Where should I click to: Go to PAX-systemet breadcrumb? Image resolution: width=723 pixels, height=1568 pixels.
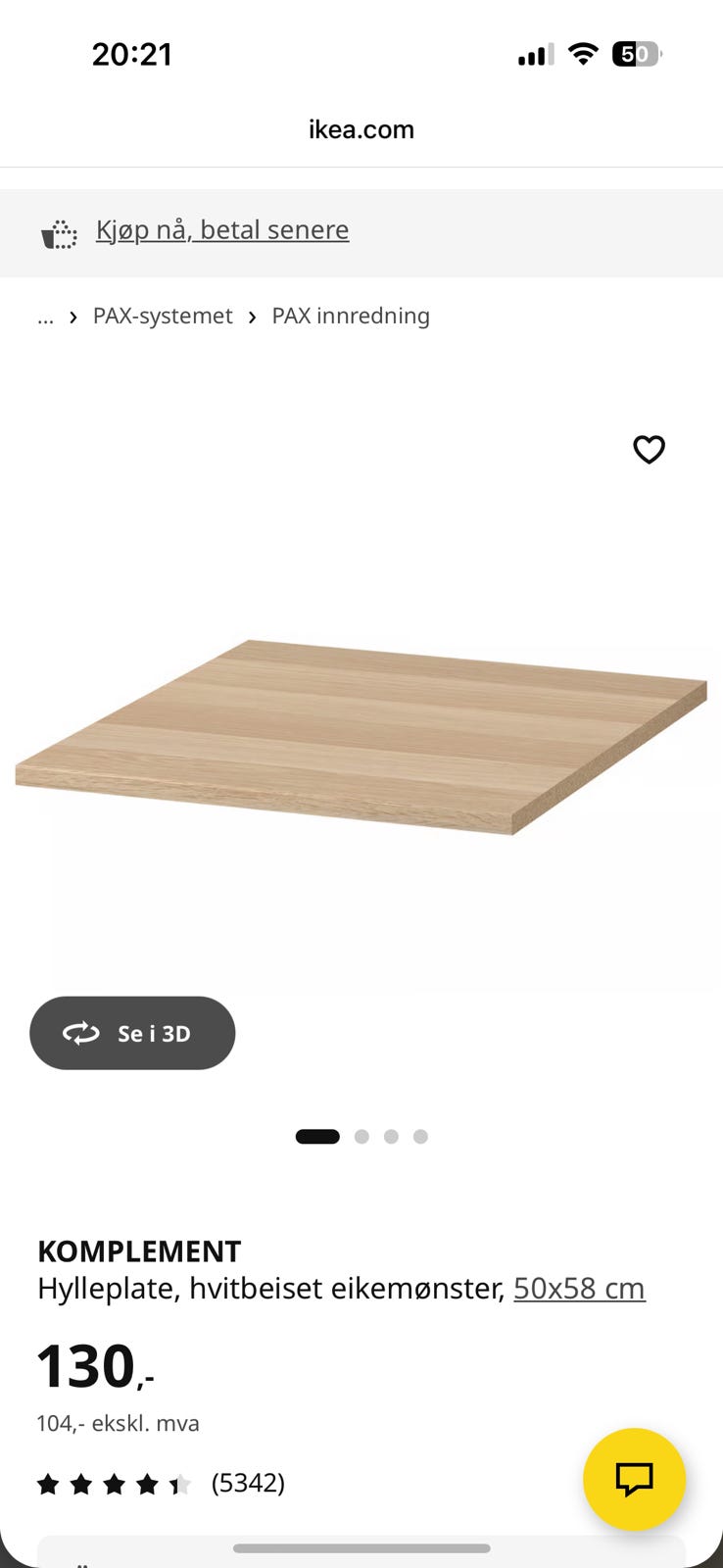(163, 316)
